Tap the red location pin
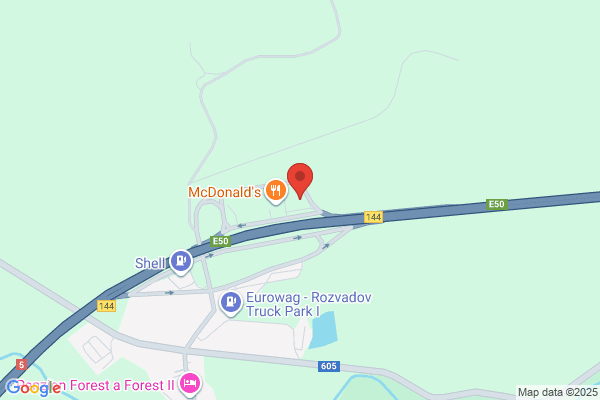This screenshot has height=400, width=600. point(300,181)
